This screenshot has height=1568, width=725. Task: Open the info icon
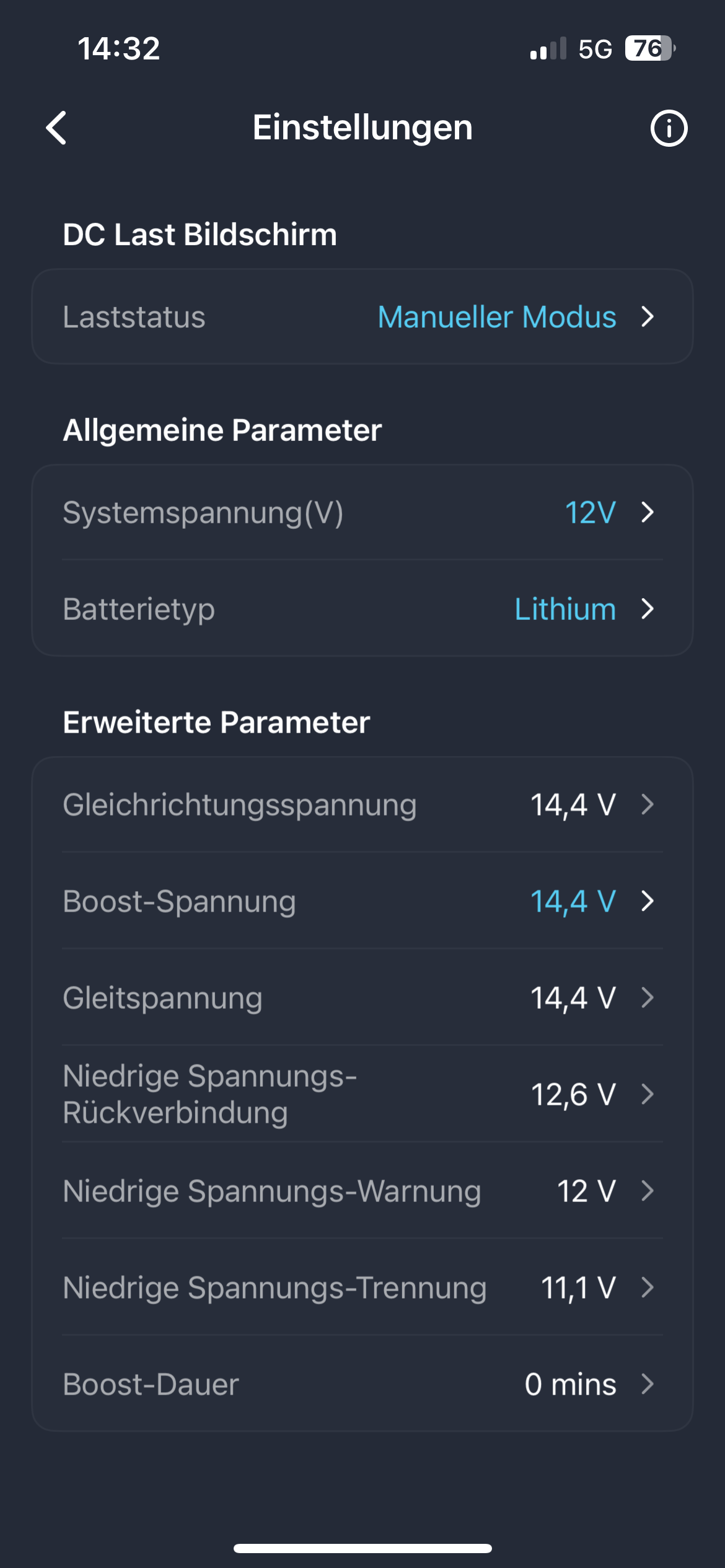[669, 128]
